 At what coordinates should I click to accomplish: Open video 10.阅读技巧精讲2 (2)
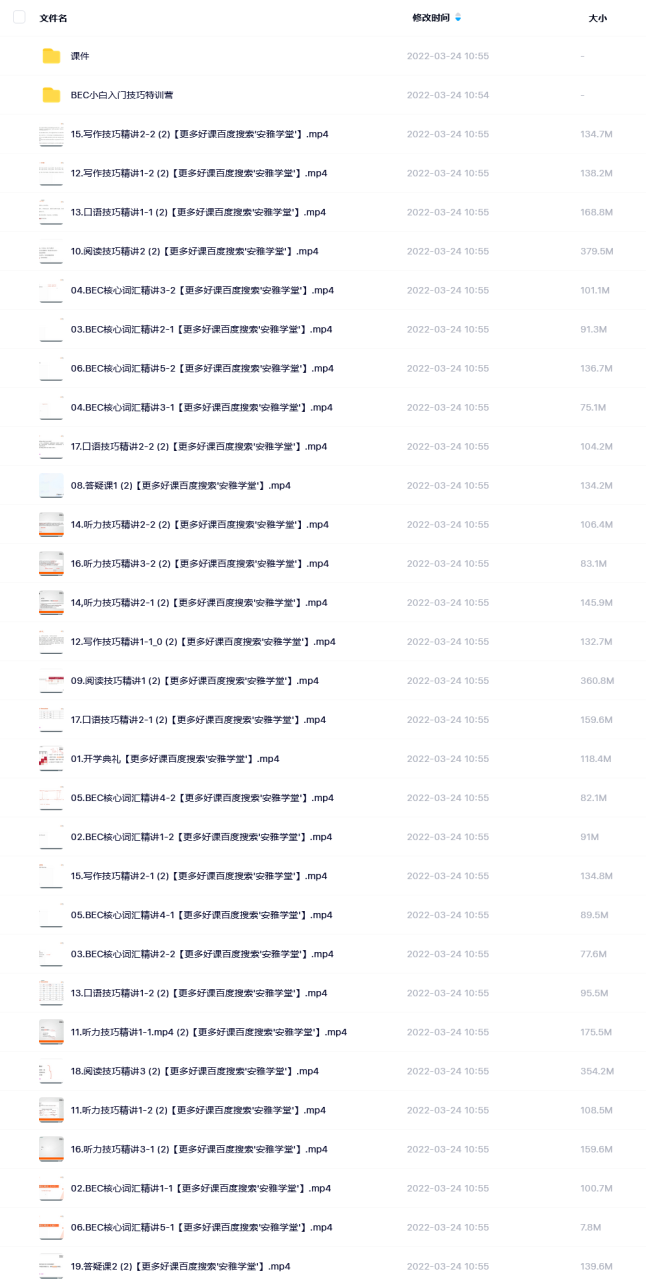pyautogui.click(x=195, y=251)
